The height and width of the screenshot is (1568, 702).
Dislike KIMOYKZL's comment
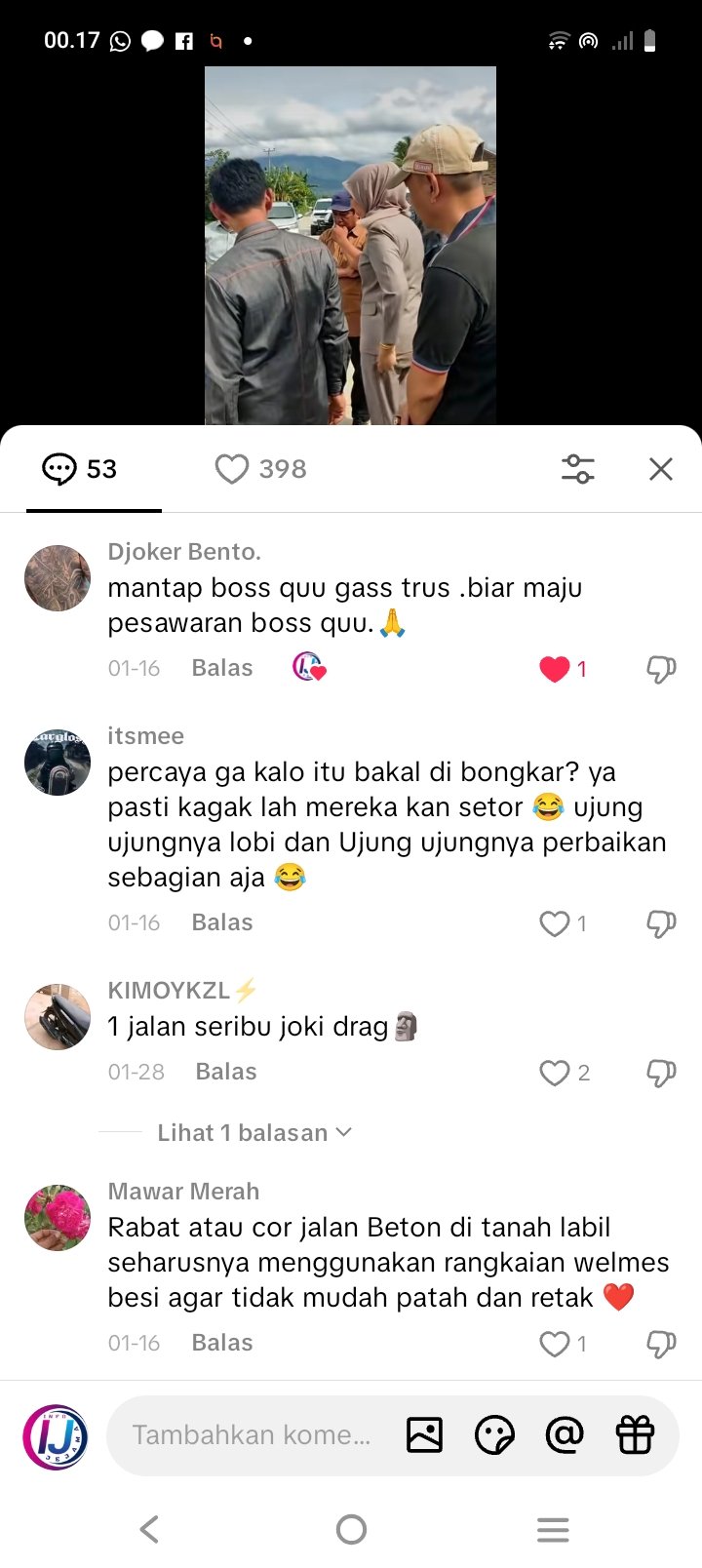[661, 1073]
